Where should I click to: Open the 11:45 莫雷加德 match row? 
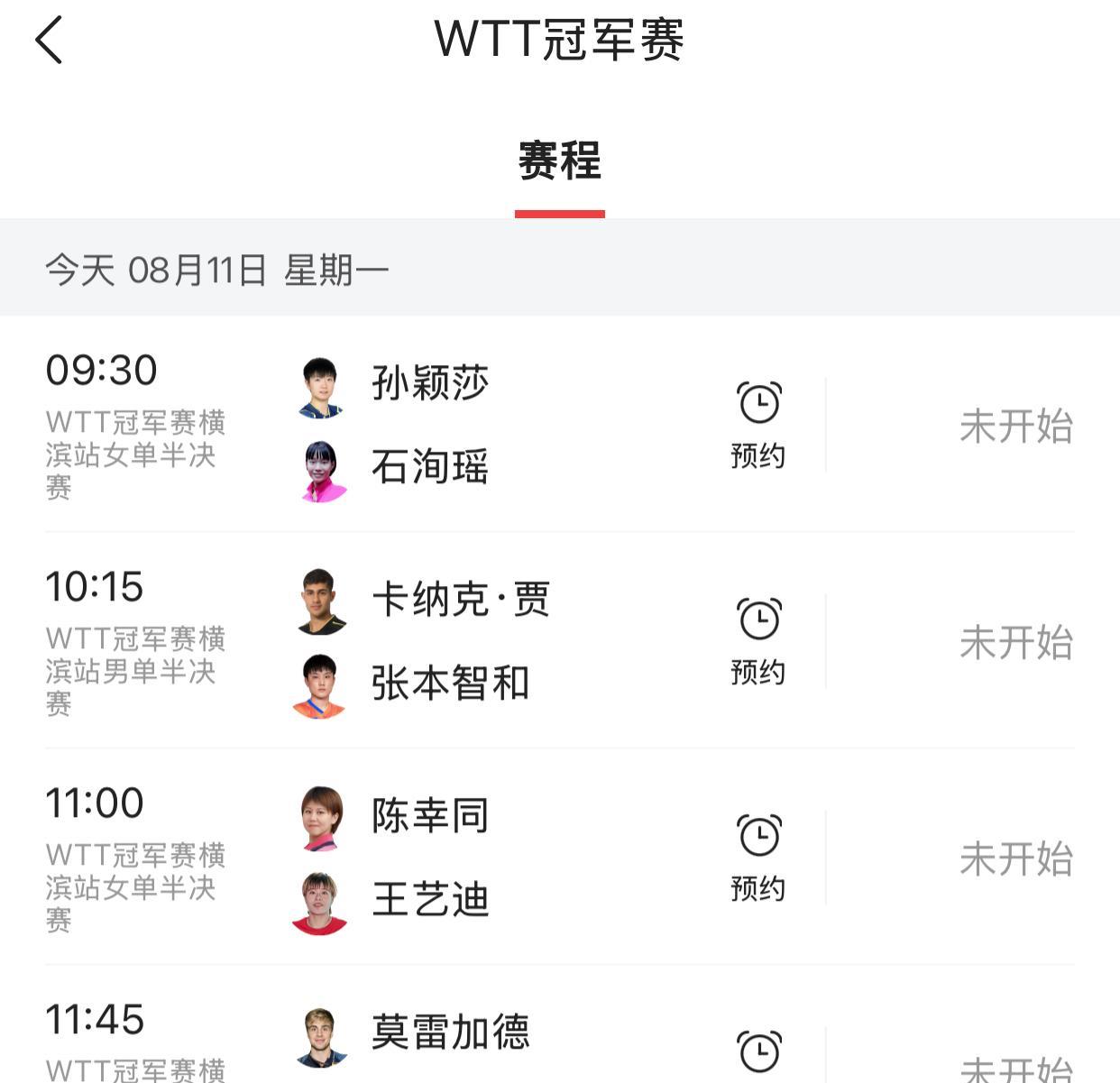[559, 1025]
